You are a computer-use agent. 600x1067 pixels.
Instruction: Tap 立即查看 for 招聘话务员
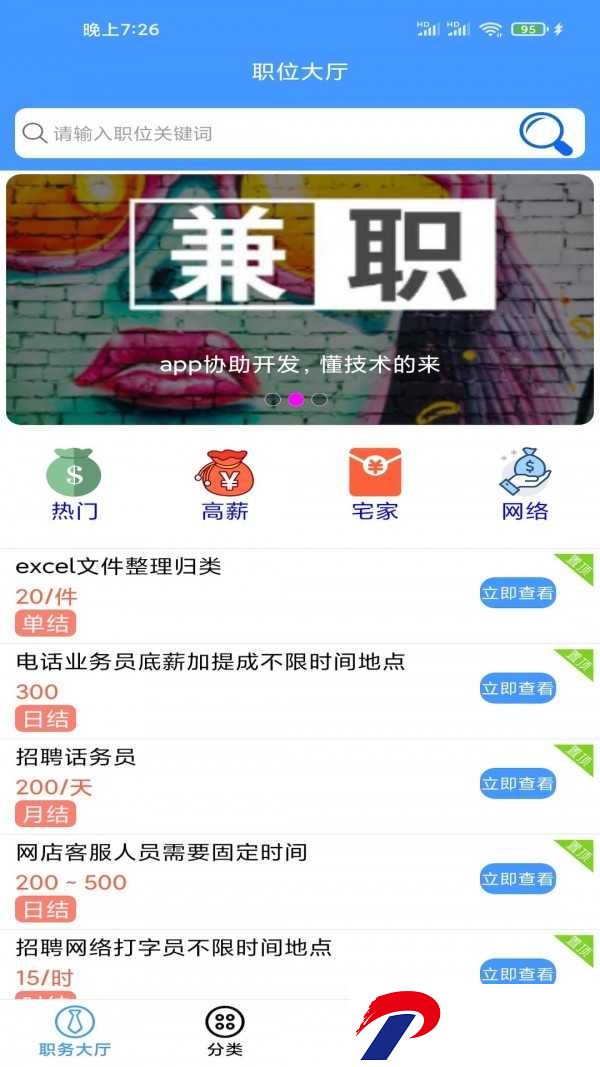click(x=518, y=784)
